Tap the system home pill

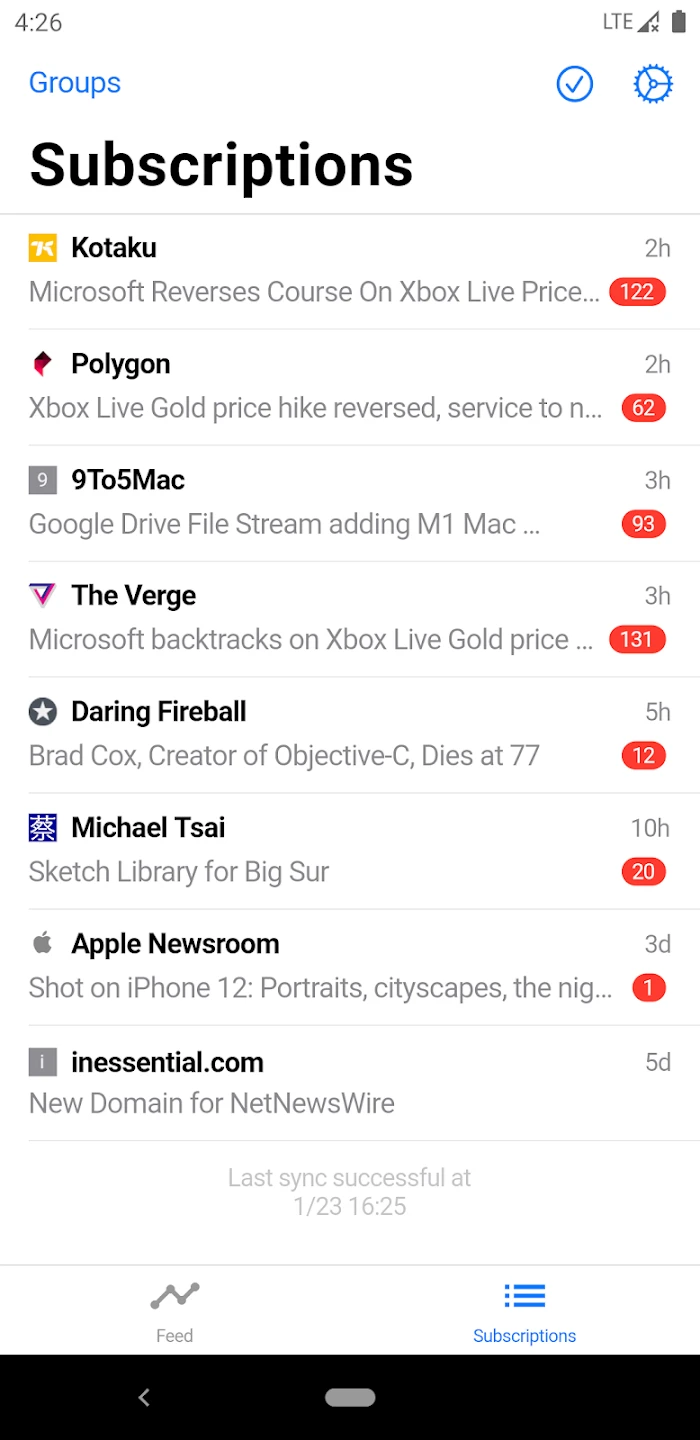(x=350, y=1398)
